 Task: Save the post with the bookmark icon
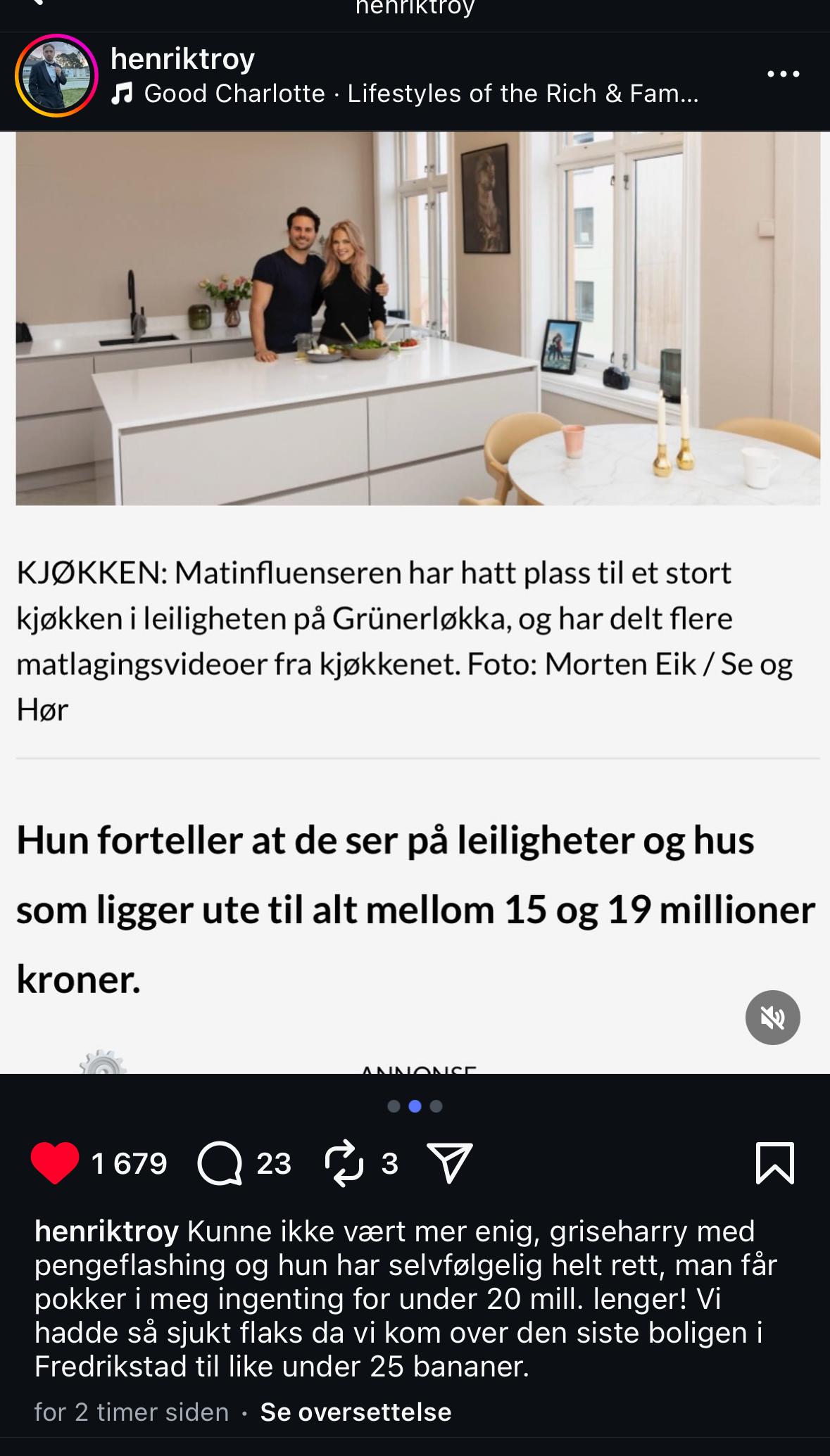(775, 1163)
